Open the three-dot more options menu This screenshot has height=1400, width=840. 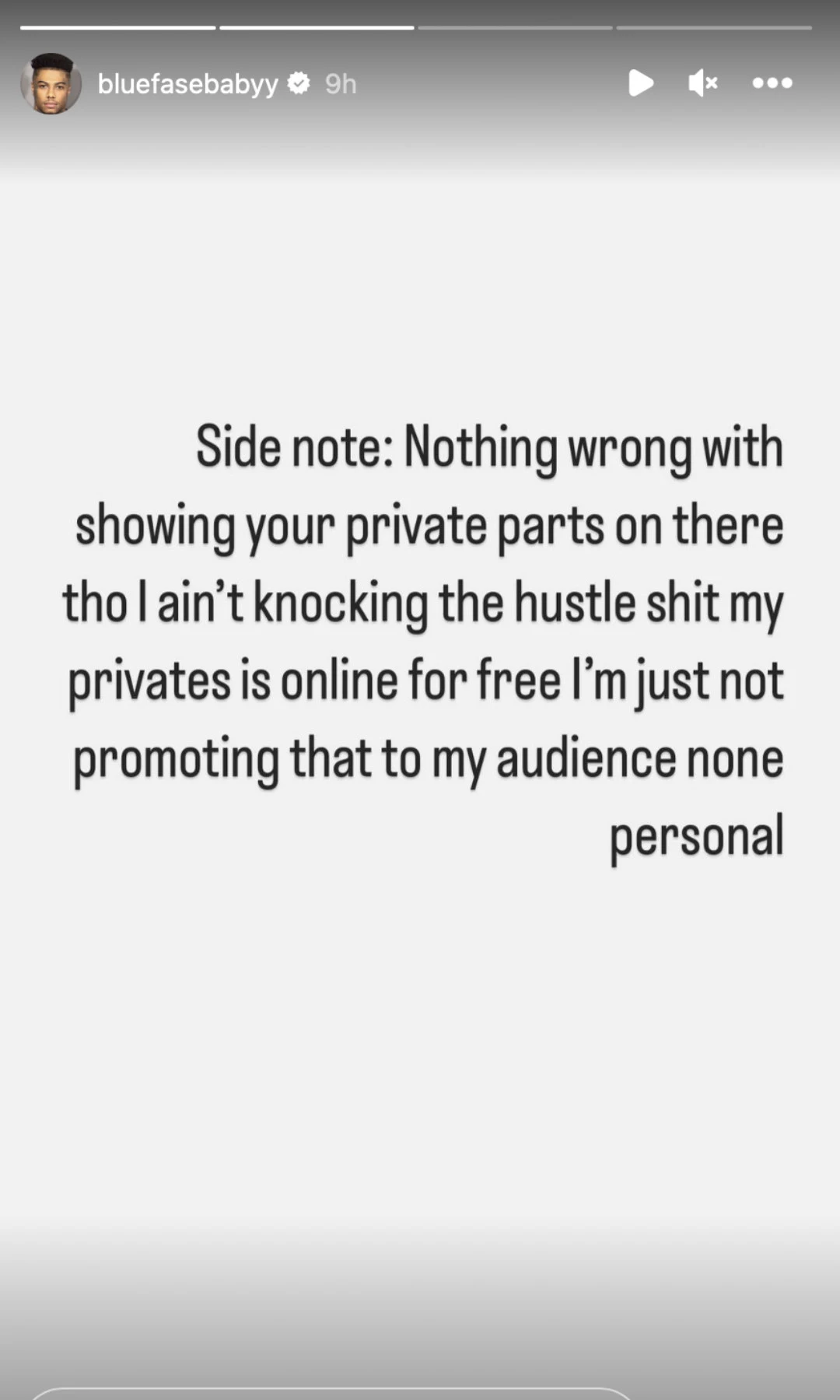coord(772,82)
